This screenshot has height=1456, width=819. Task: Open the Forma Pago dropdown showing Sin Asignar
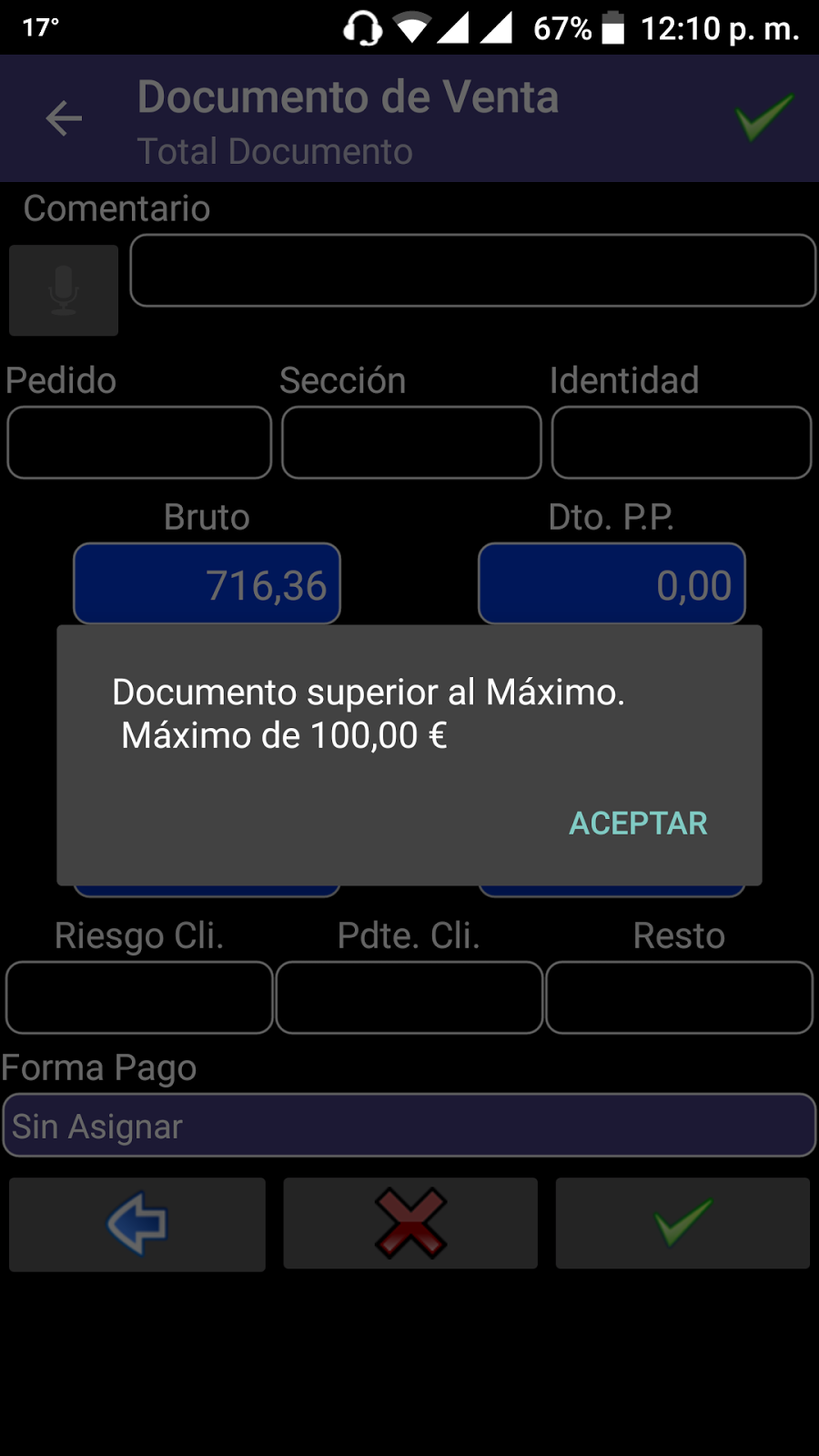click(x=409, y=1126)
